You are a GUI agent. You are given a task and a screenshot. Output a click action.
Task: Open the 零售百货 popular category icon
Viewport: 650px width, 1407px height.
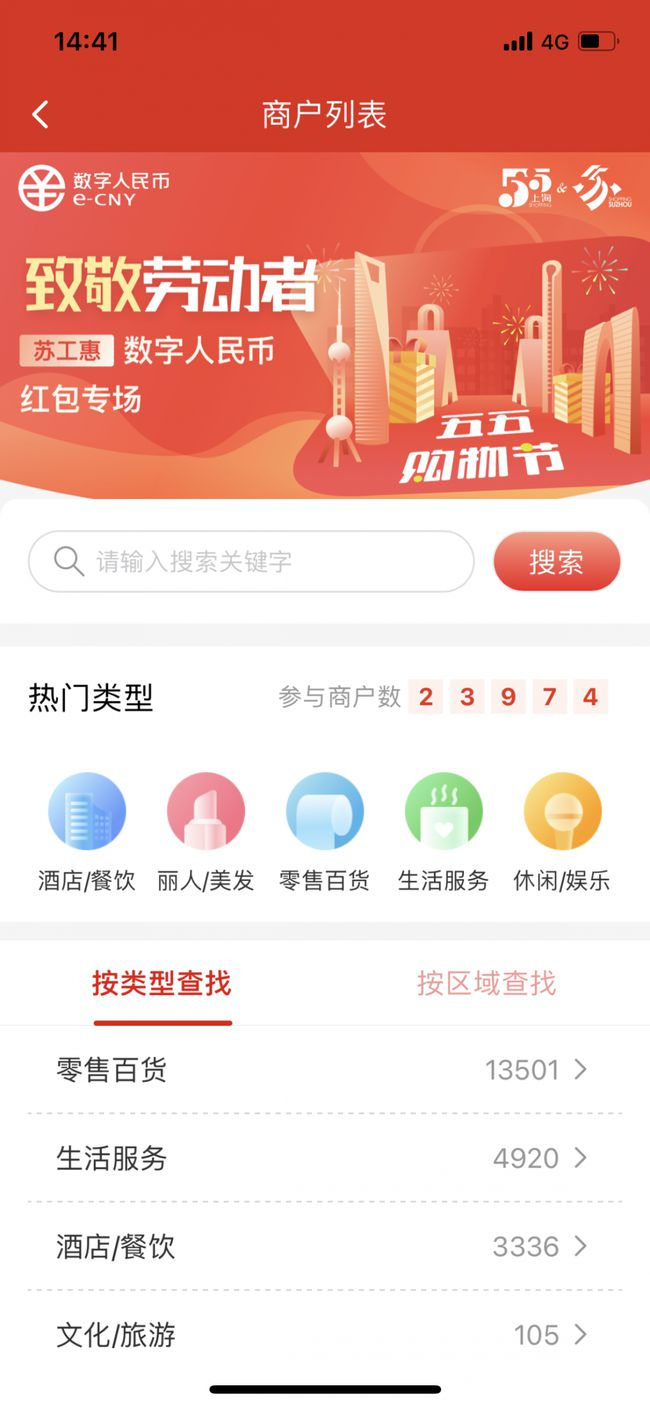tap(324, 812)
